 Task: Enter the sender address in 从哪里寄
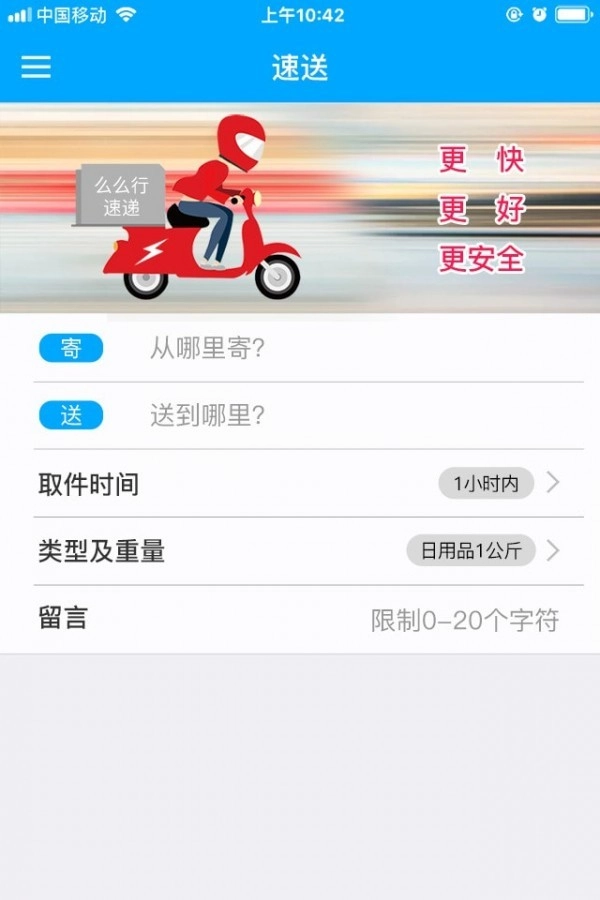pos(300,349)
